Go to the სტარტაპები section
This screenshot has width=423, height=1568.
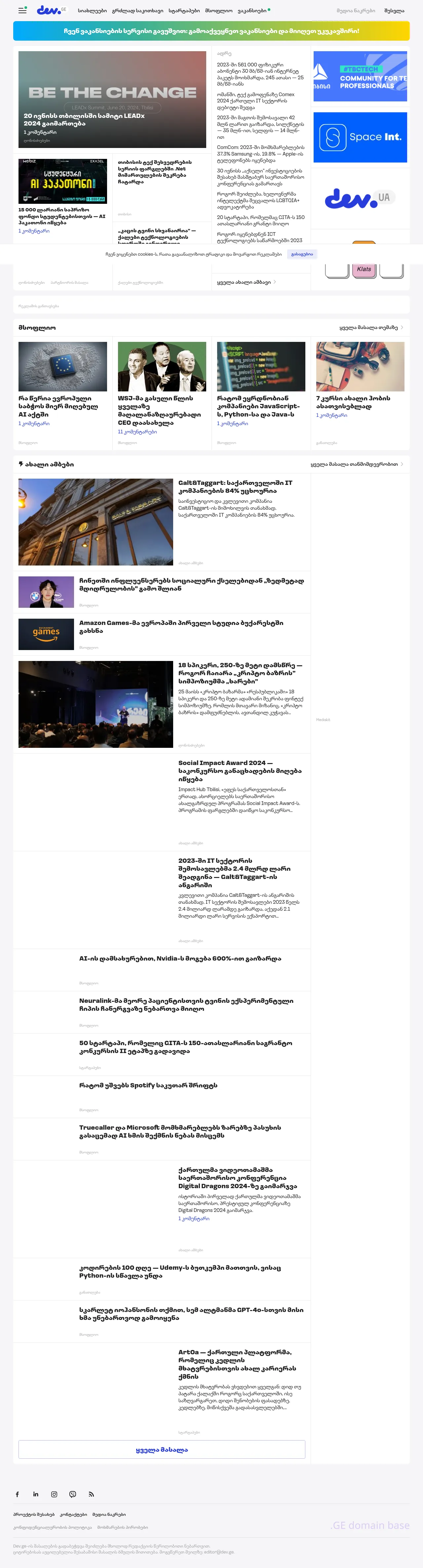click(x=184, y=10)
